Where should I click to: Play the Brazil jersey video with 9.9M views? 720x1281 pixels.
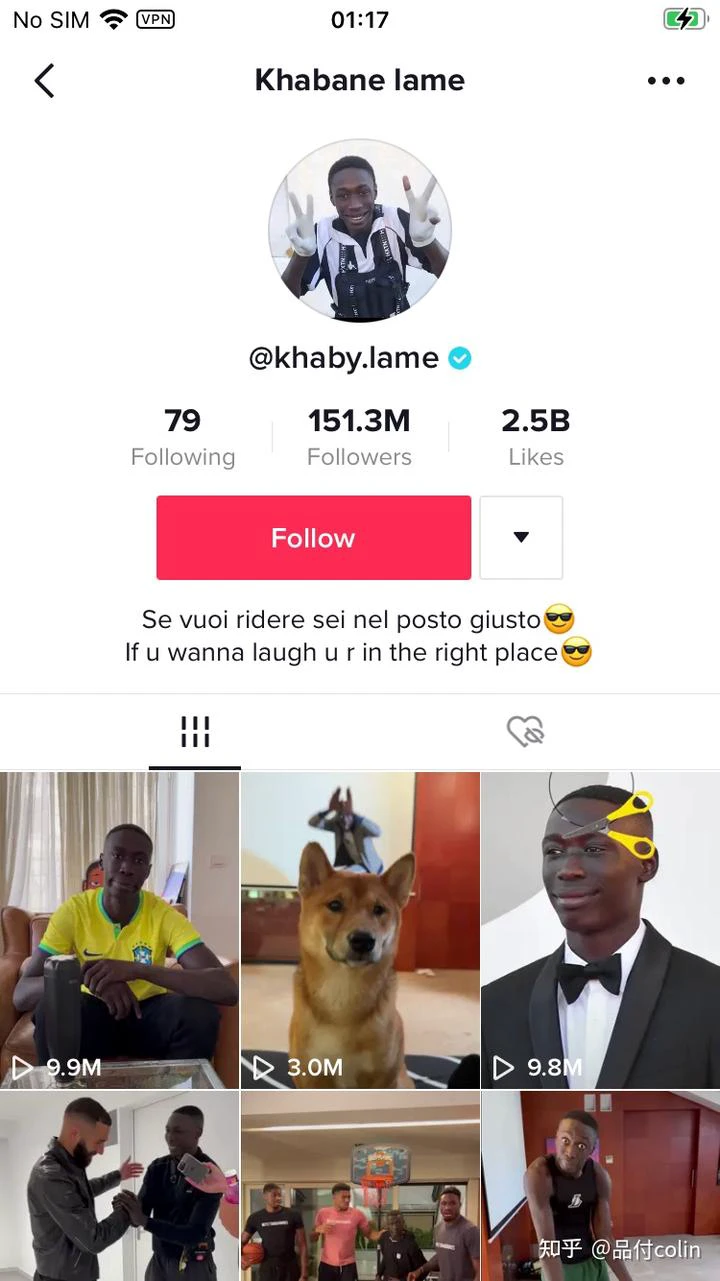tap(119, 930)
